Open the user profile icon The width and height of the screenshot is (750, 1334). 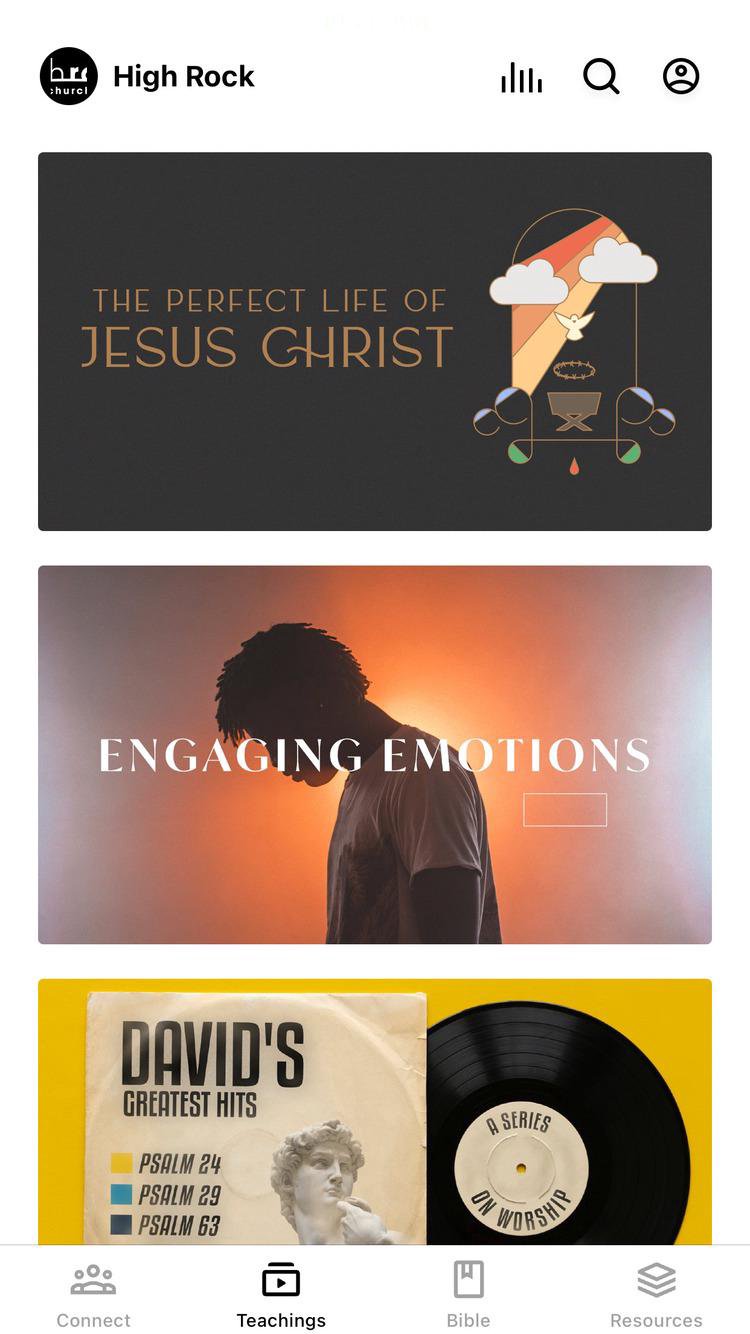681,76
